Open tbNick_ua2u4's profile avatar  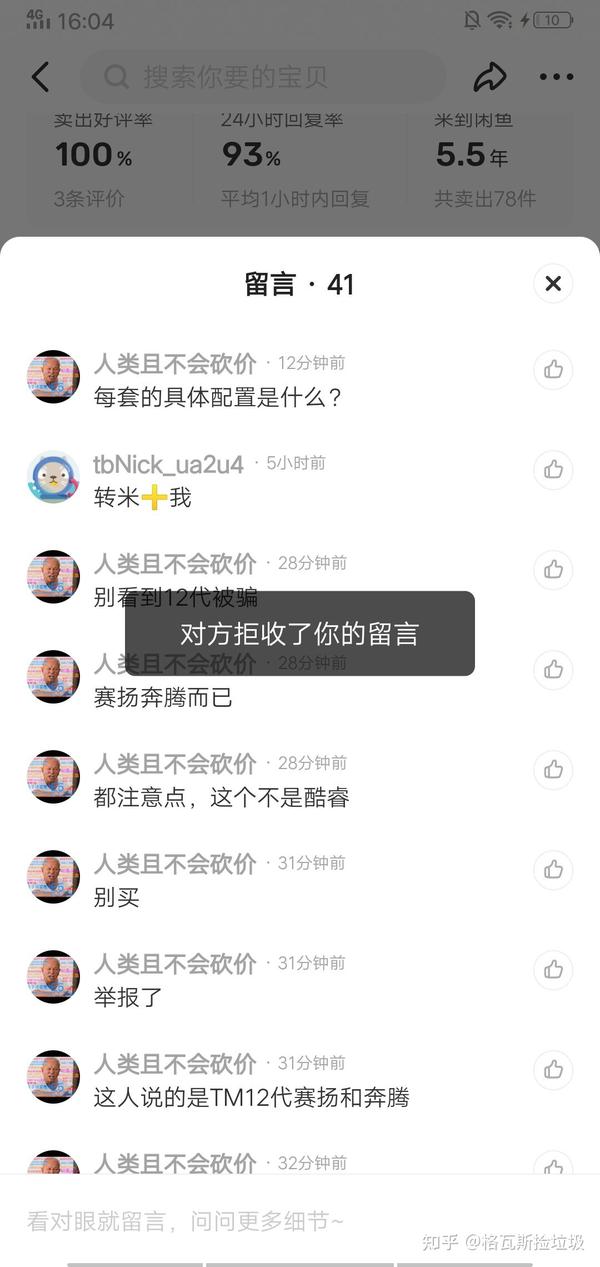[x=53, y=477]
